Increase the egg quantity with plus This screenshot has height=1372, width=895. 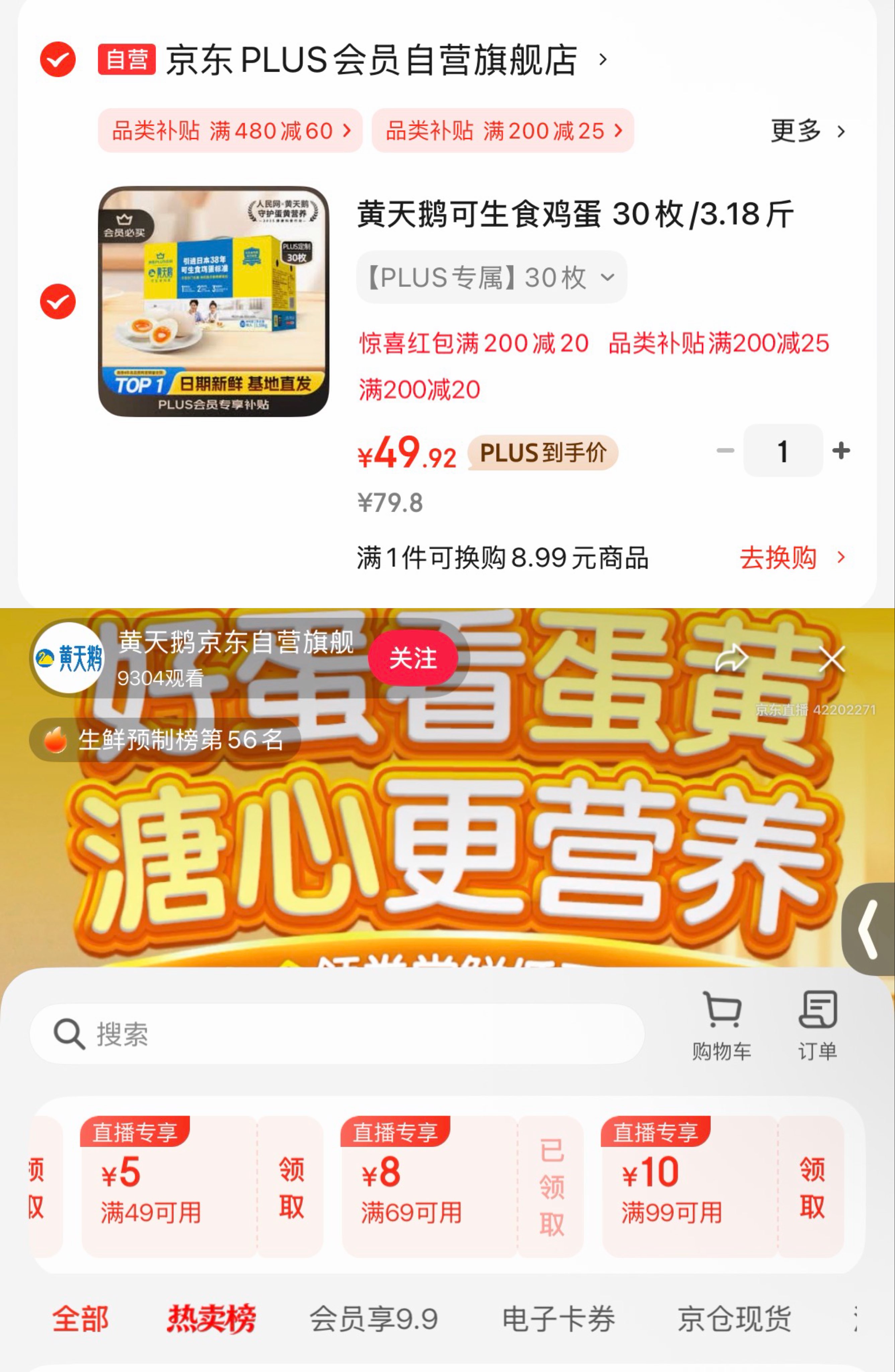tap(841, 450)
